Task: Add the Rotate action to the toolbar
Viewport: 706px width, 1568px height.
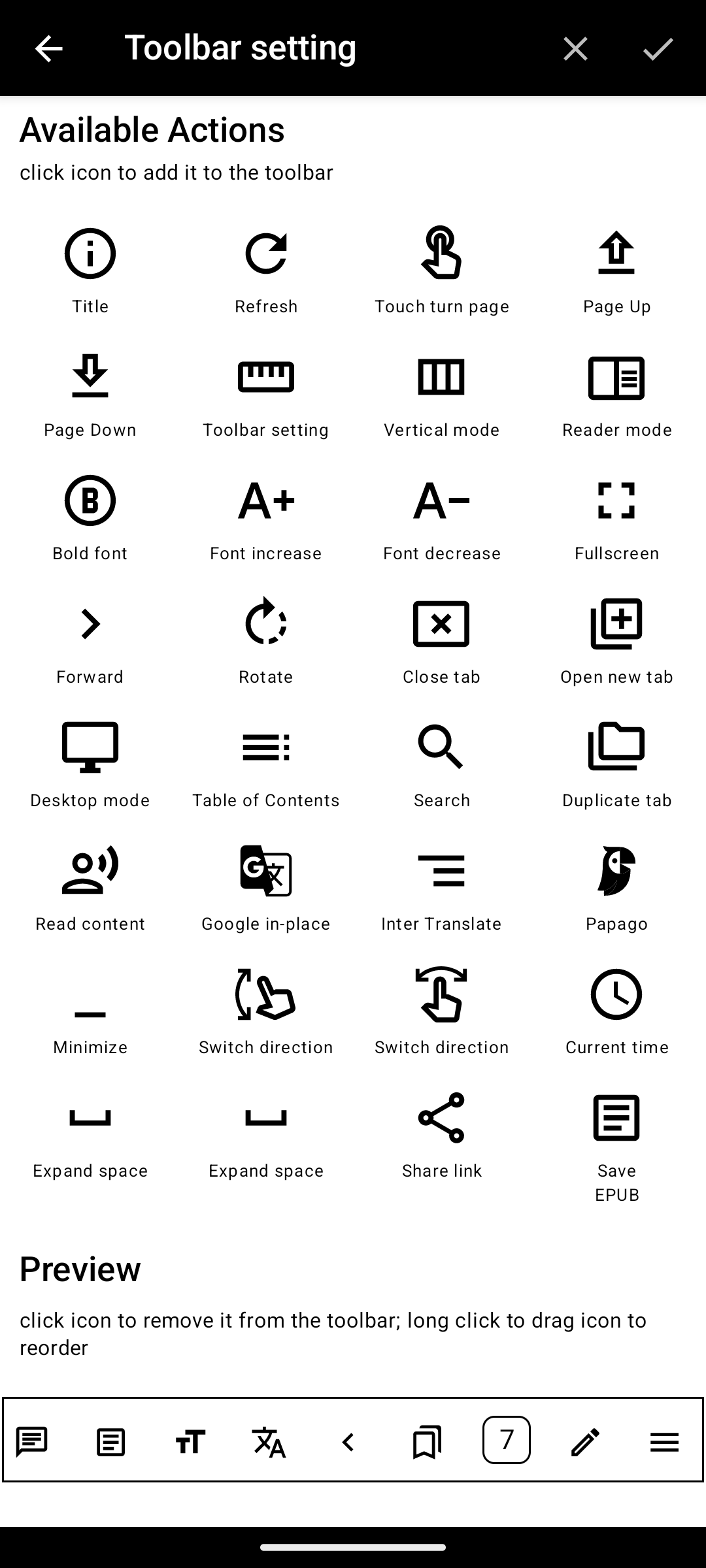Action: 265,625
